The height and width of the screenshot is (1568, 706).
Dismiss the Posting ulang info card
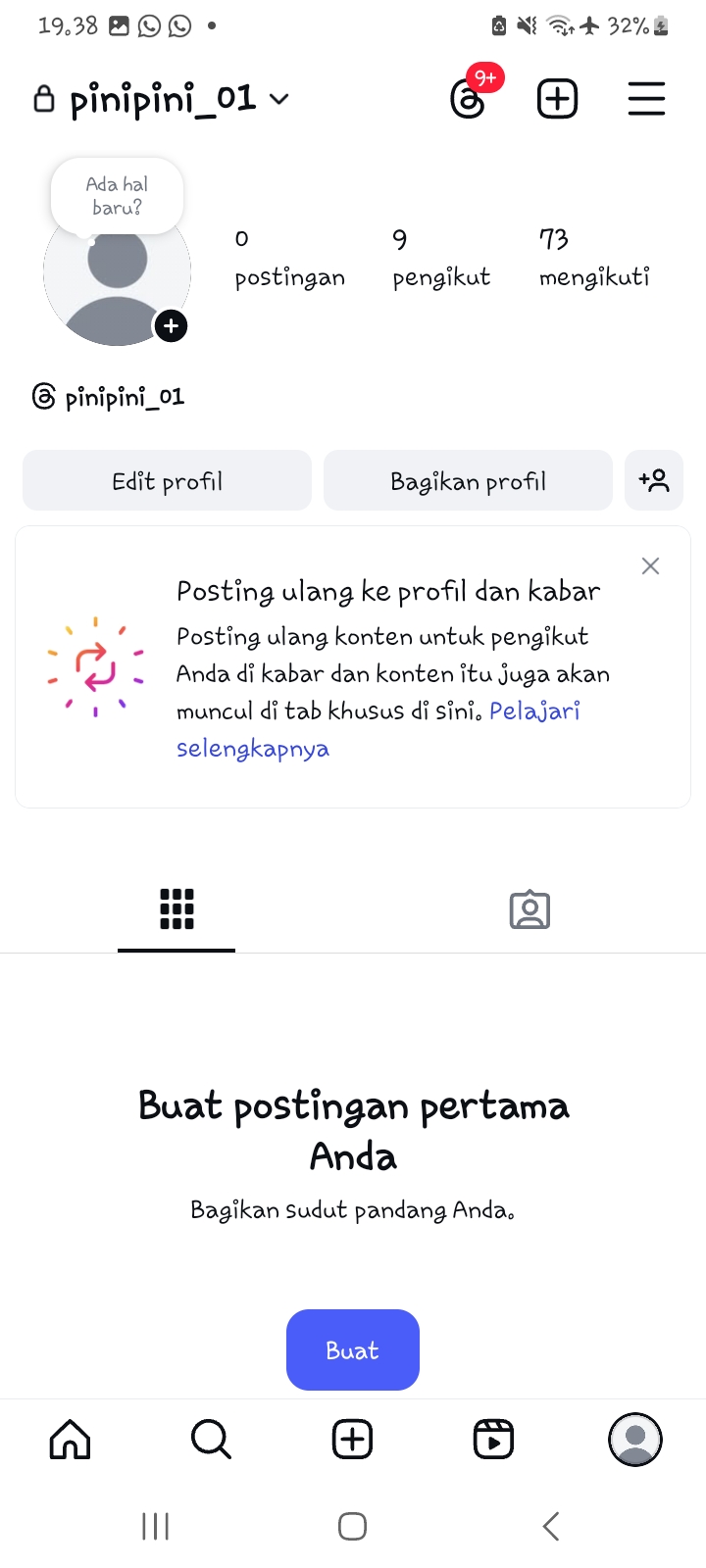pos(650,566)
